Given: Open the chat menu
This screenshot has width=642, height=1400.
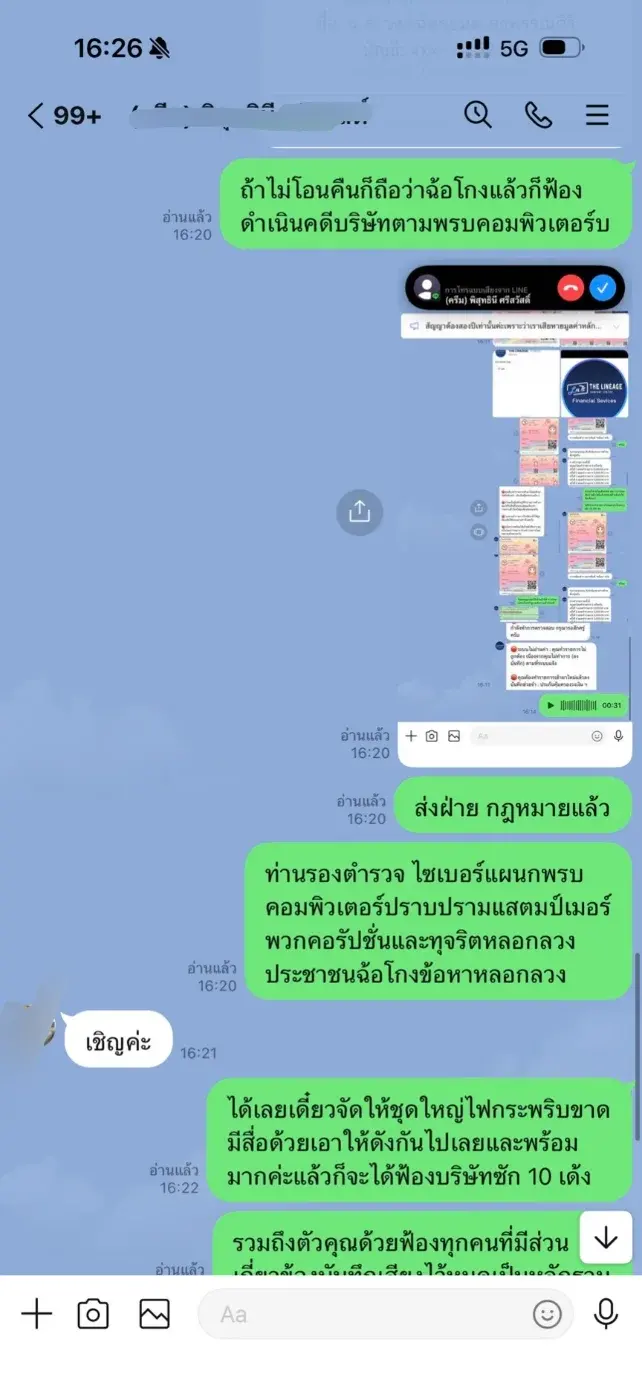Looking at the screenshot, I should pyautogui.click(x=597, y=115).
